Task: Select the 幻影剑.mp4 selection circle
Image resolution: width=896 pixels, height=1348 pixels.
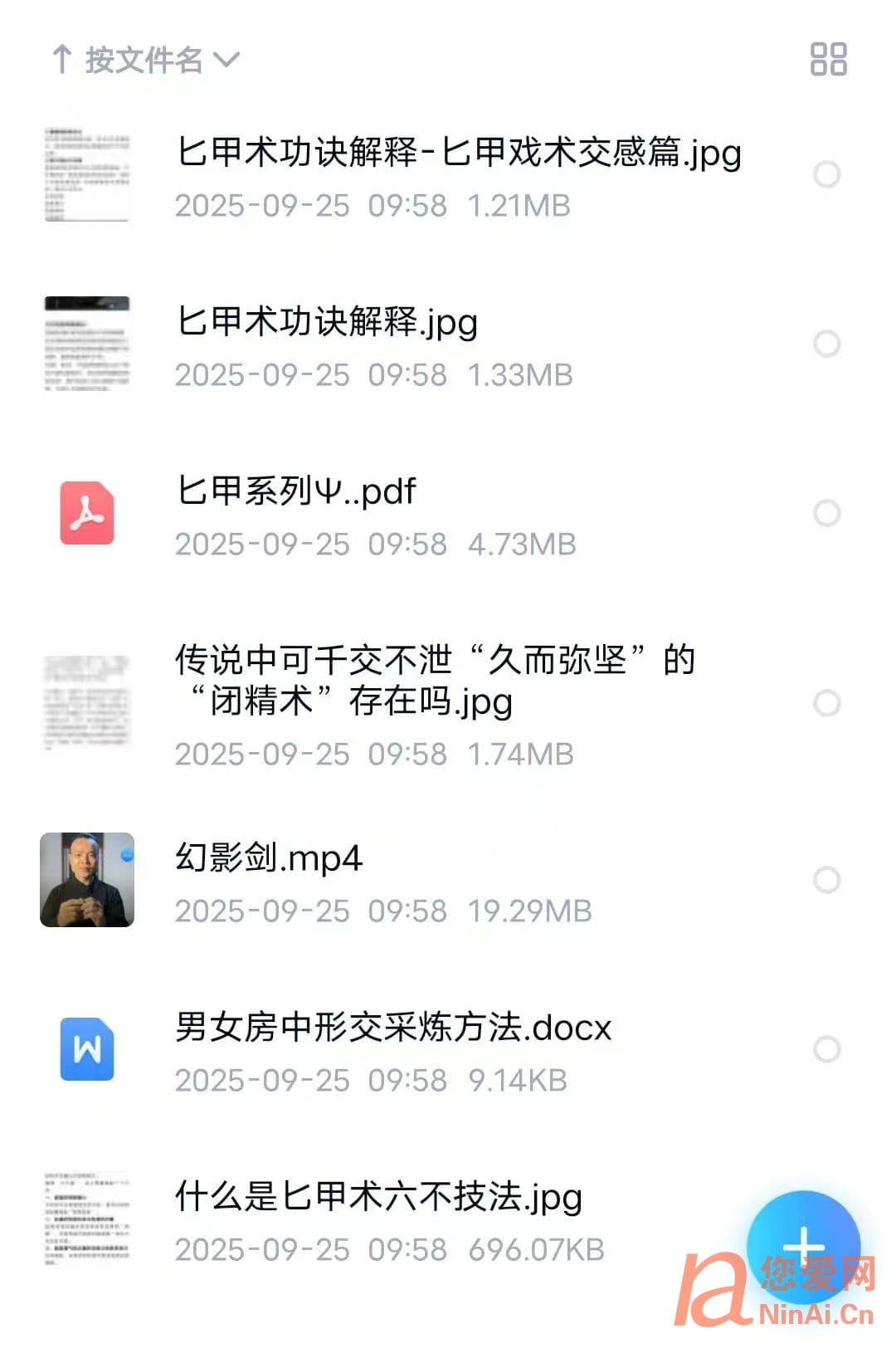Action: [826, 880]
